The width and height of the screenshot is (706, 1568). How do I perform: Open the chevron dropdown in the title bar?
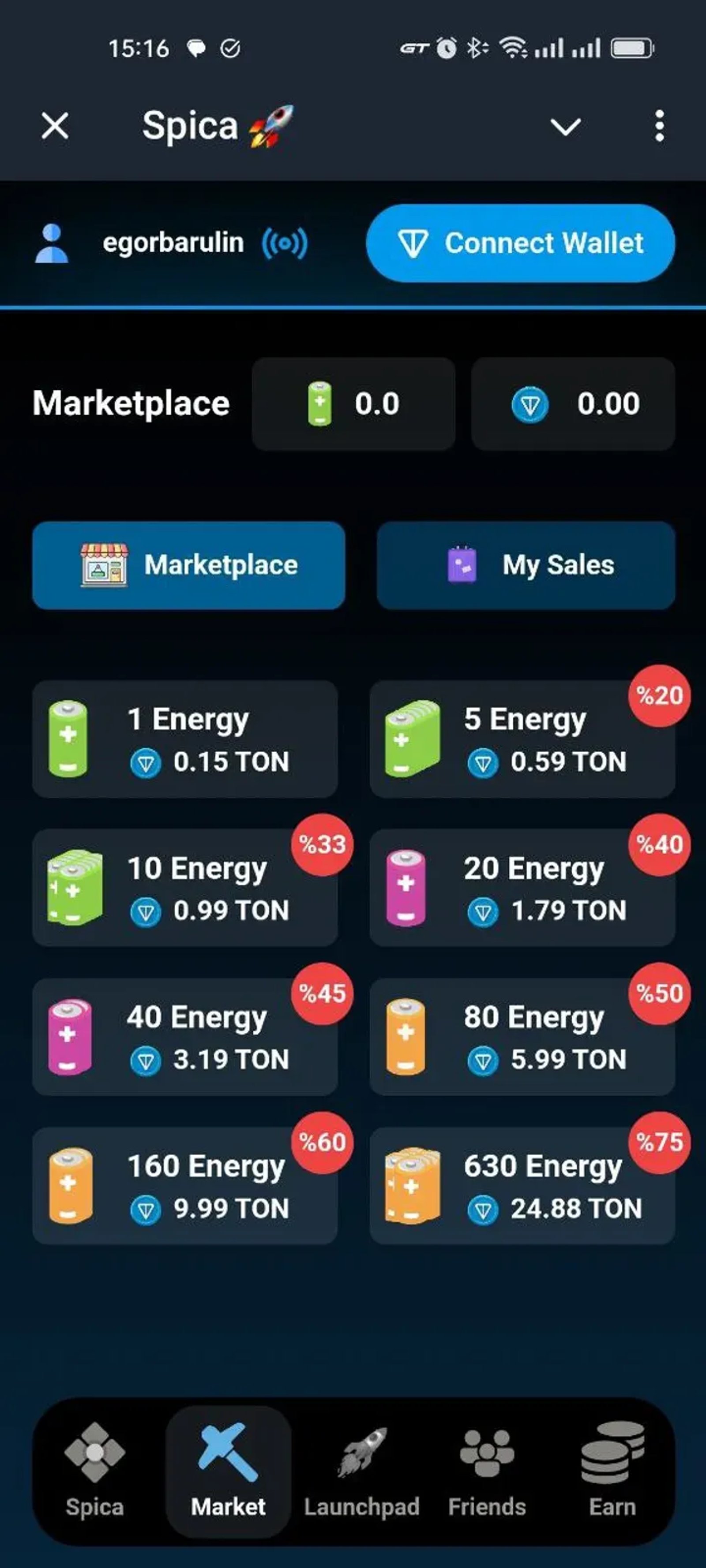pos(566,126)
